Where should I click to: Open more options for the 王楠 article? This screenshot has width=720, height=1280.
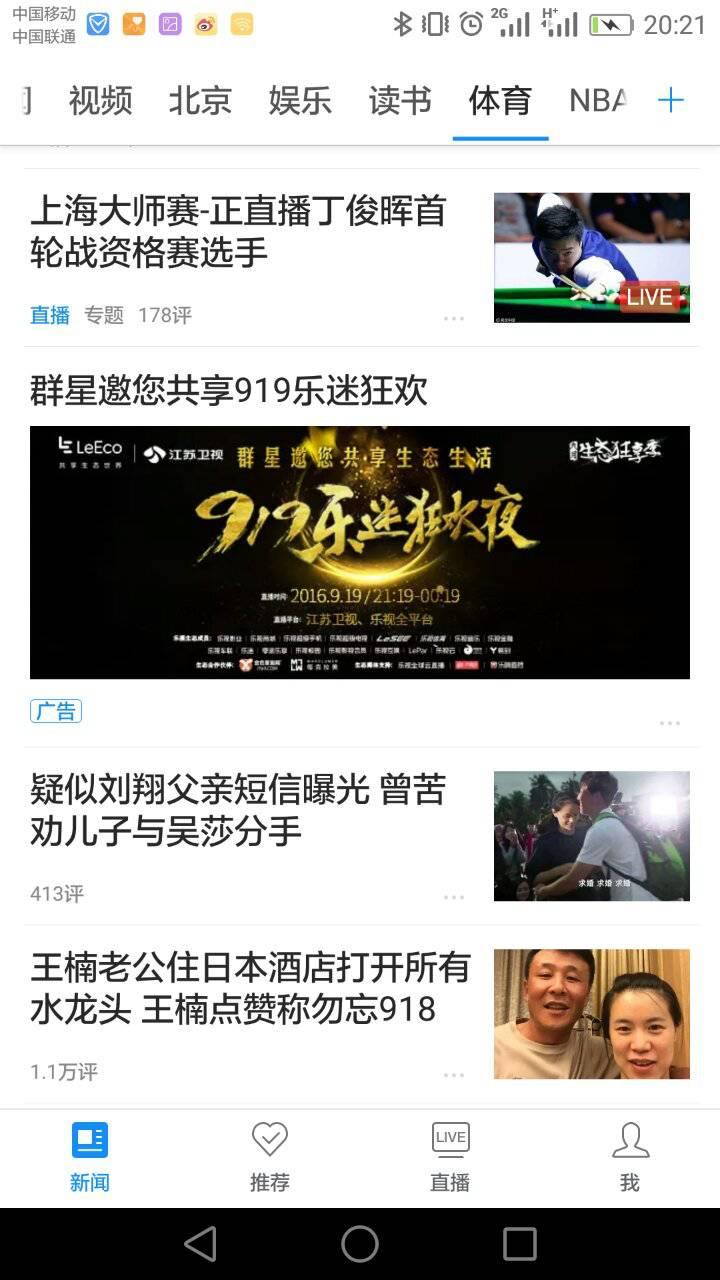[x=454, y=1075]
